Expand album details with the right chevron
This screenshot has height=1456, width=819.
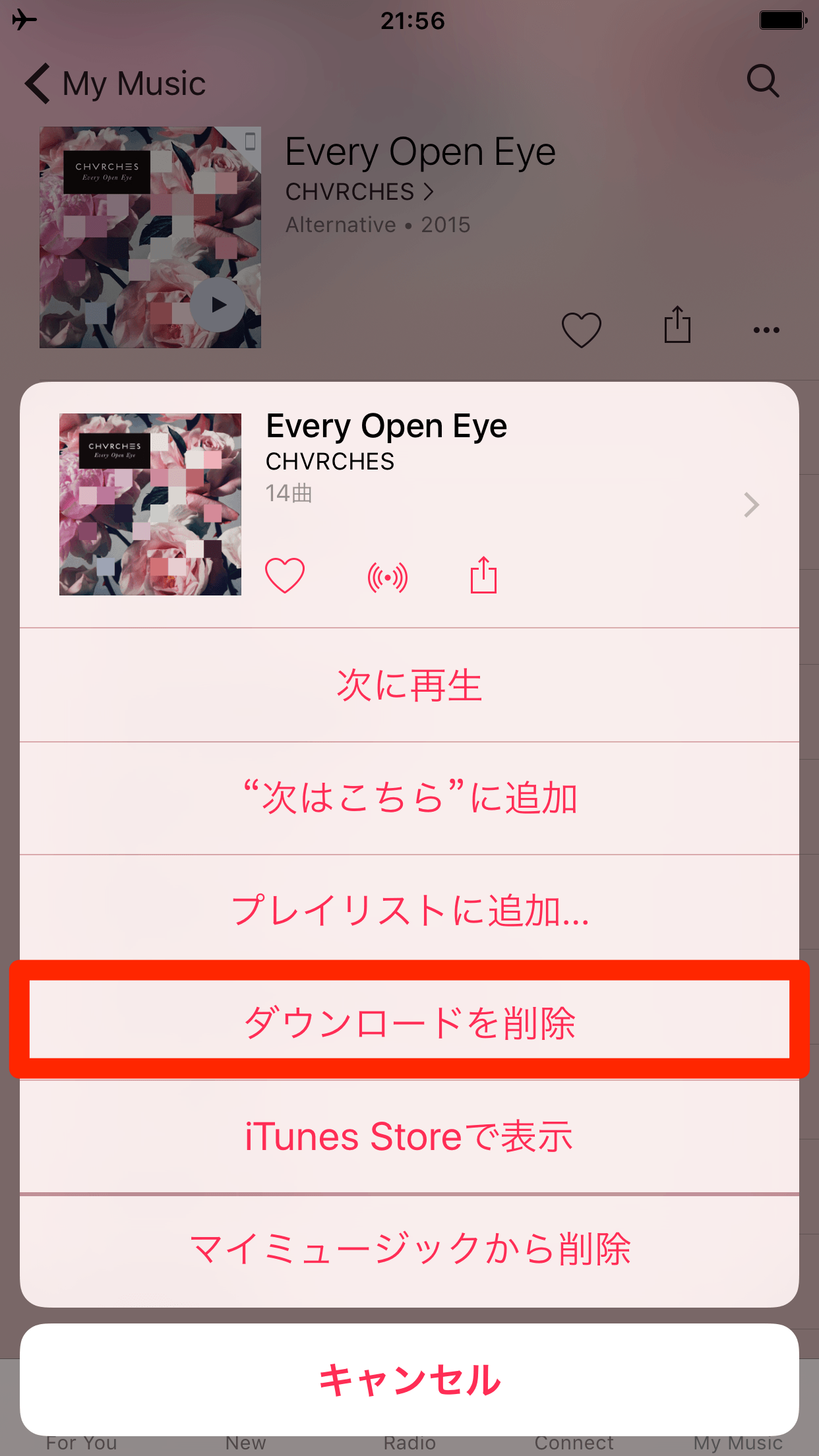click(x=750, y=504)
